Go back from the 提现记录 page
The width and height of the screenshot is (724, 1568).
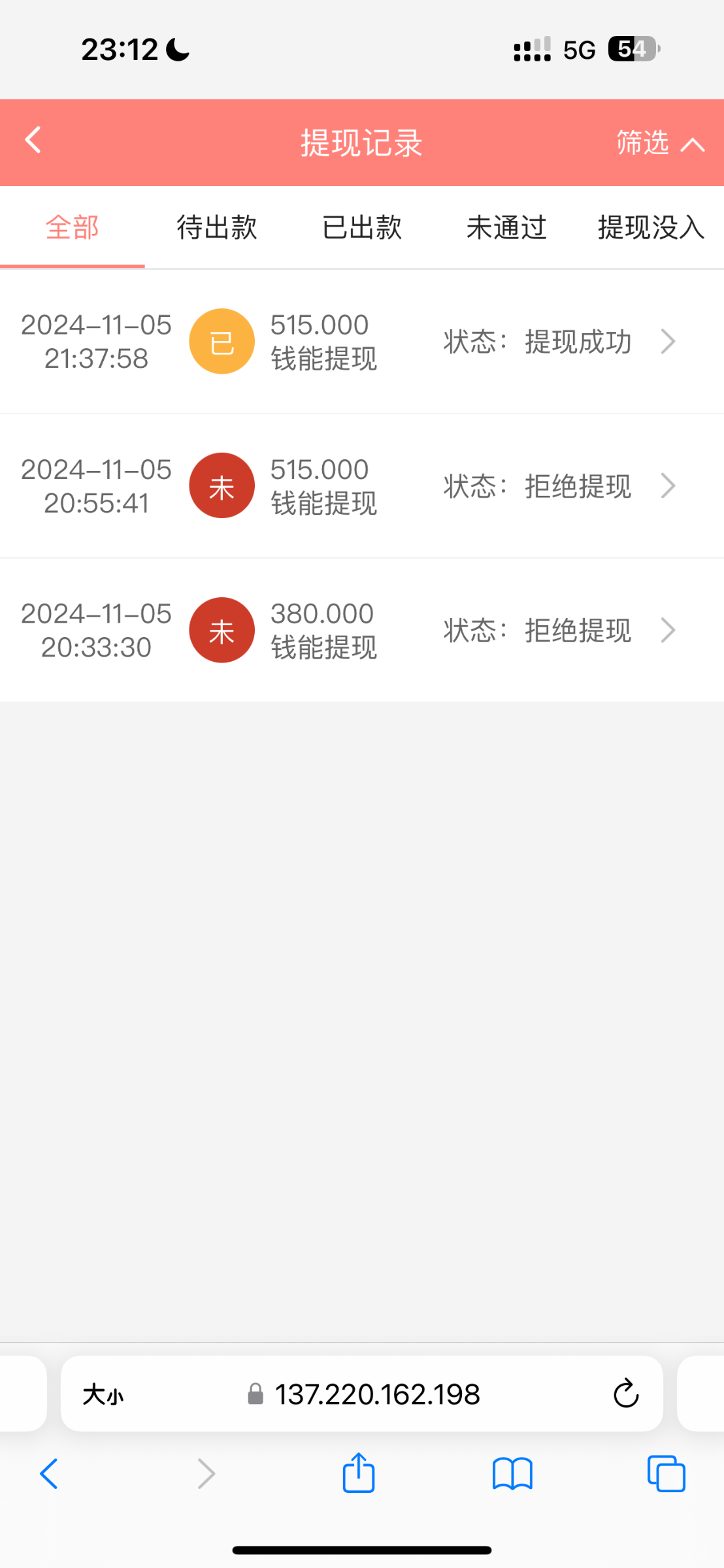(x=33, y=140)
